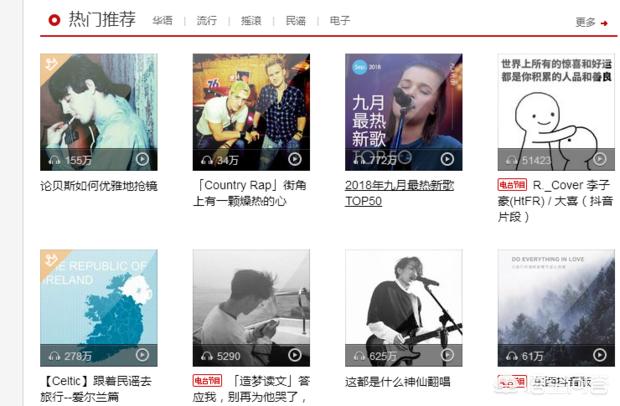Open the 电子 category
Viewport: 620px width, 406px height.
(340, 21)
